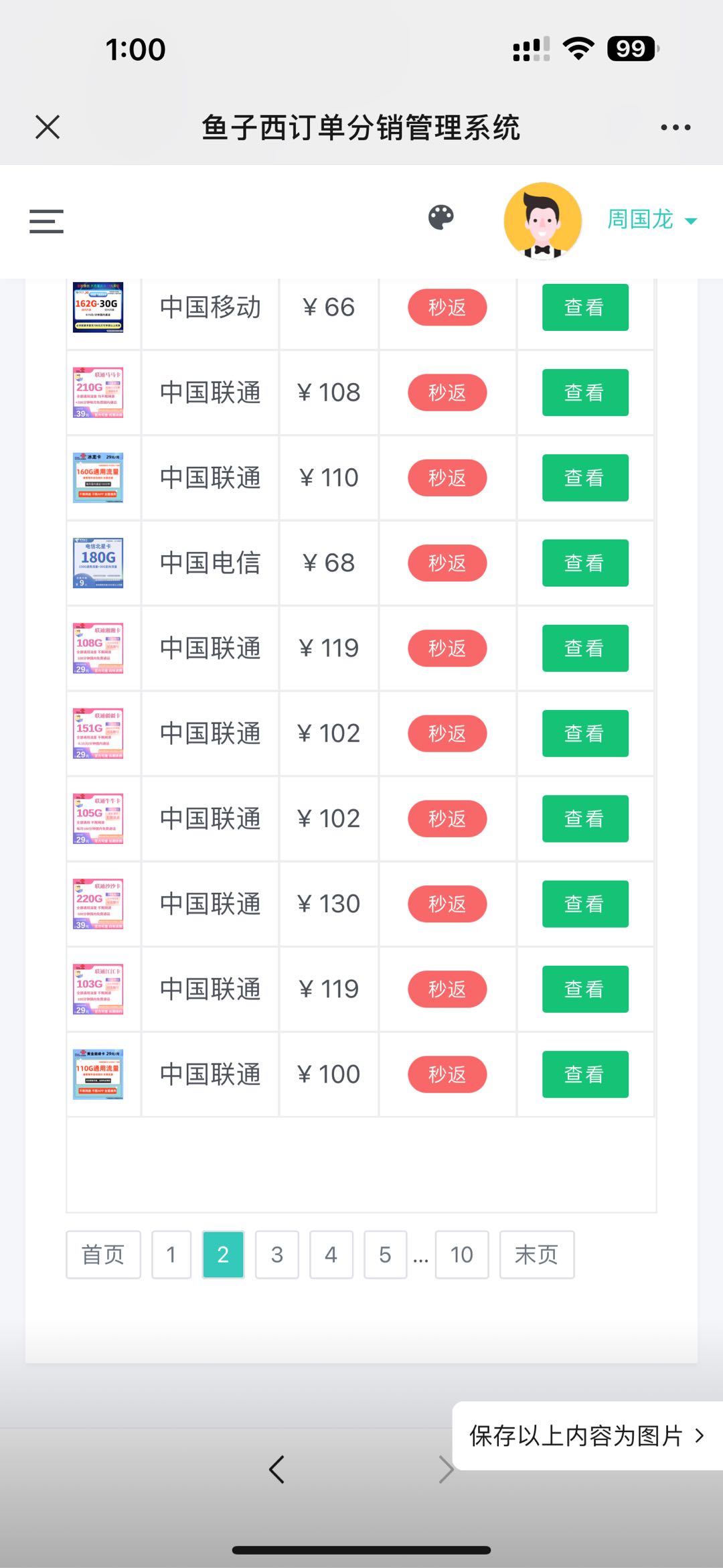
Task: Go to the first page via 首页
Action: (103, 1255)
